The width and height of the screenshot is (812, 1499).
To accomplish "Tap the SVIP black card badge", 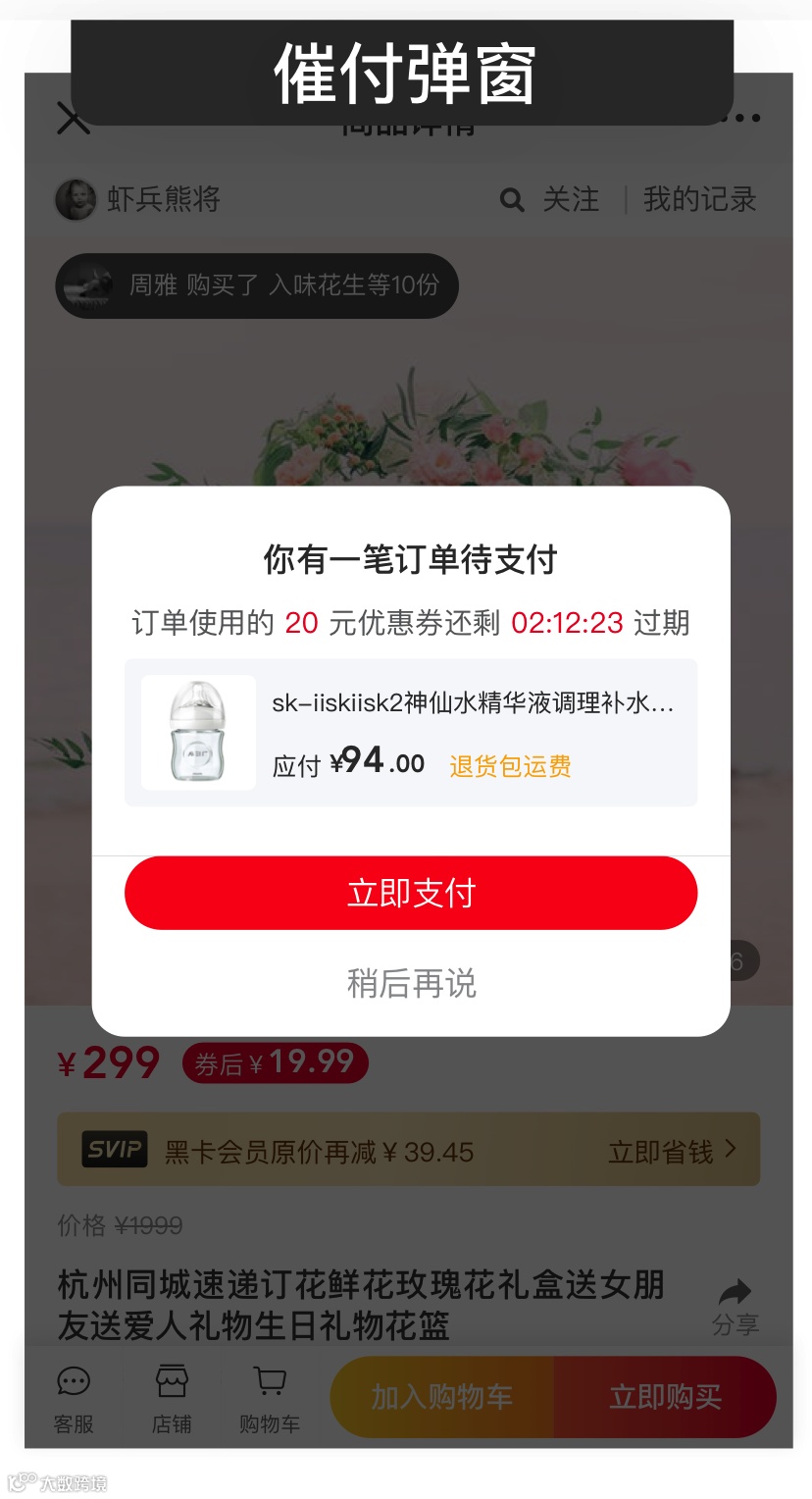I will coord(114,1150).
